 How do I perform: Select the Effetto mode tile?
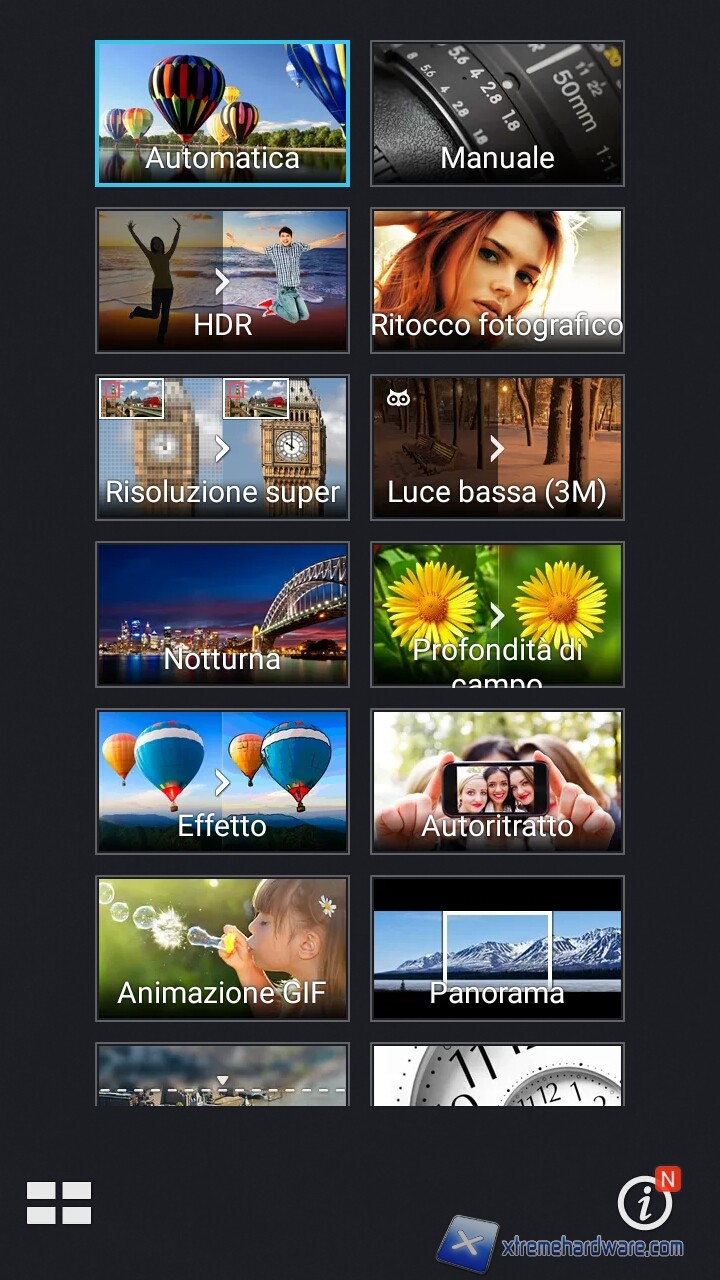[x=222, y=782]
